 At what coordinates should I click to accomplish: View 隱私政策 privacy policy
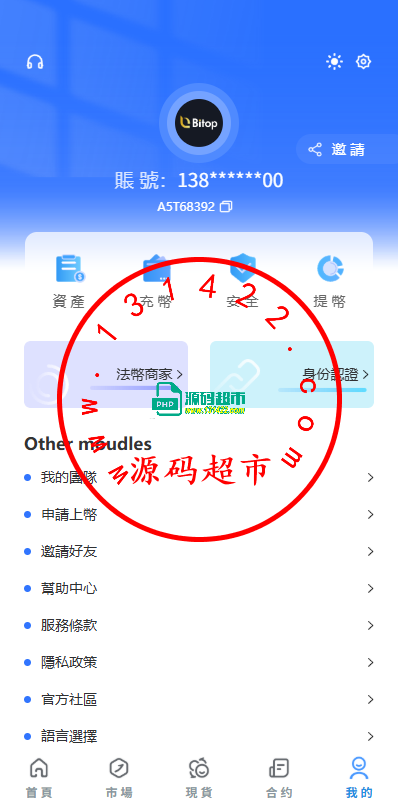click(x=199, y=663)
